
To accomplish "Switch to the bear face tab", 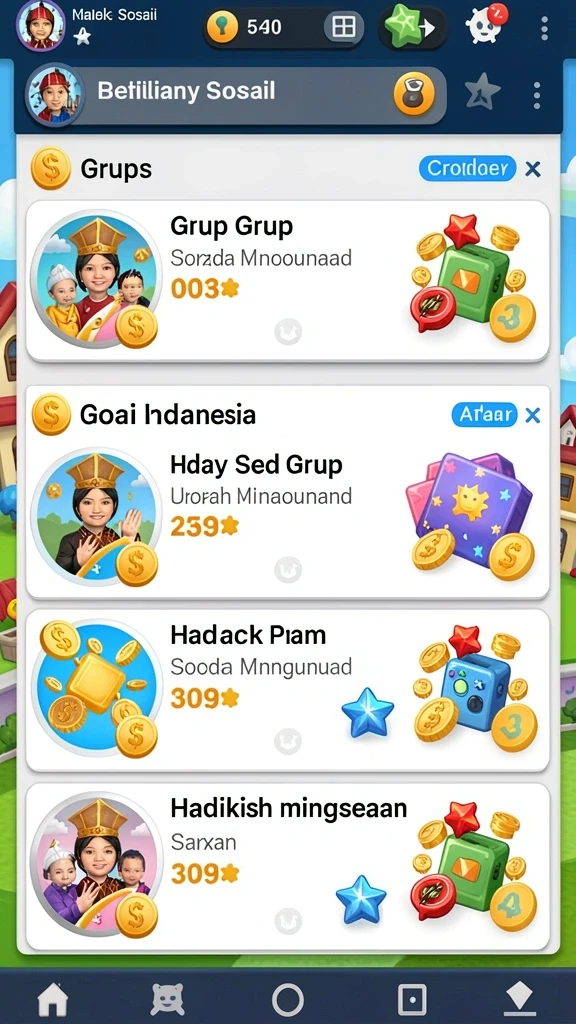I will (168, 999).
